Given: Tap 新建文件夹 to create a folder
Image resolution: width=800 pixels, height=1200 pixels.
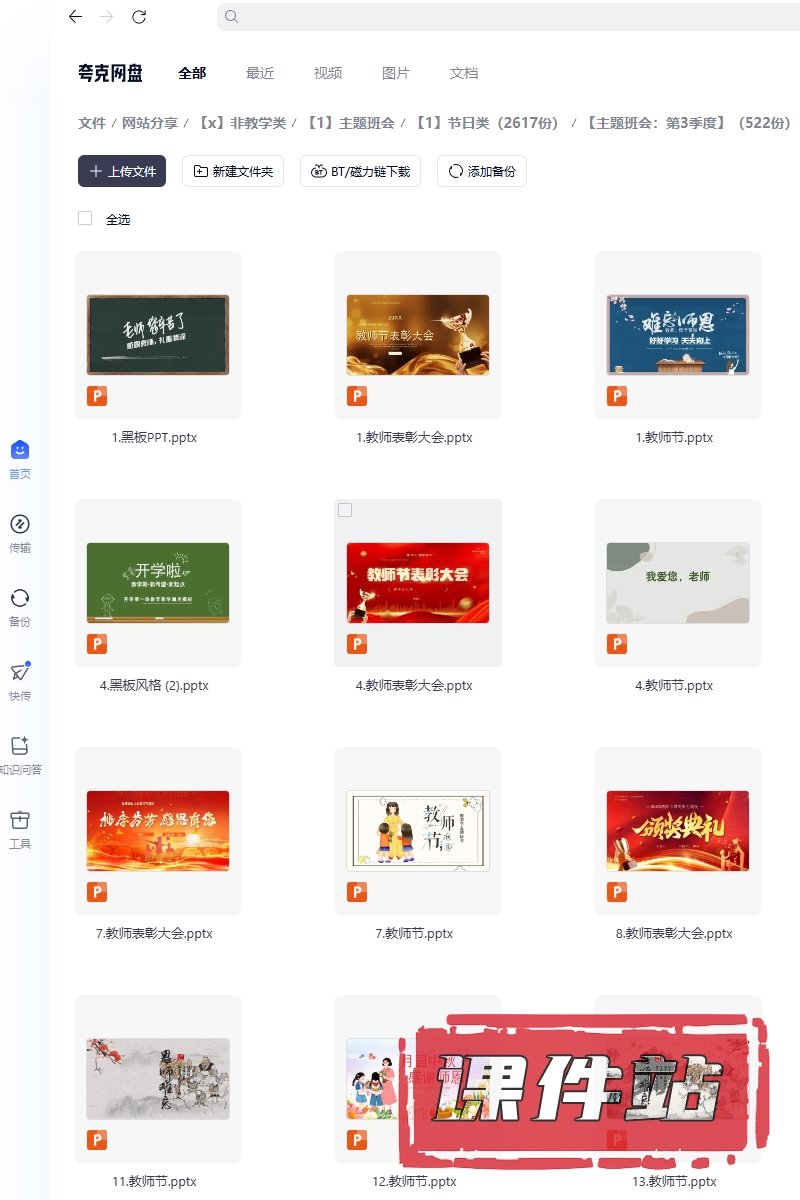Looking at the screenshot, I should [x=233, y=171].
